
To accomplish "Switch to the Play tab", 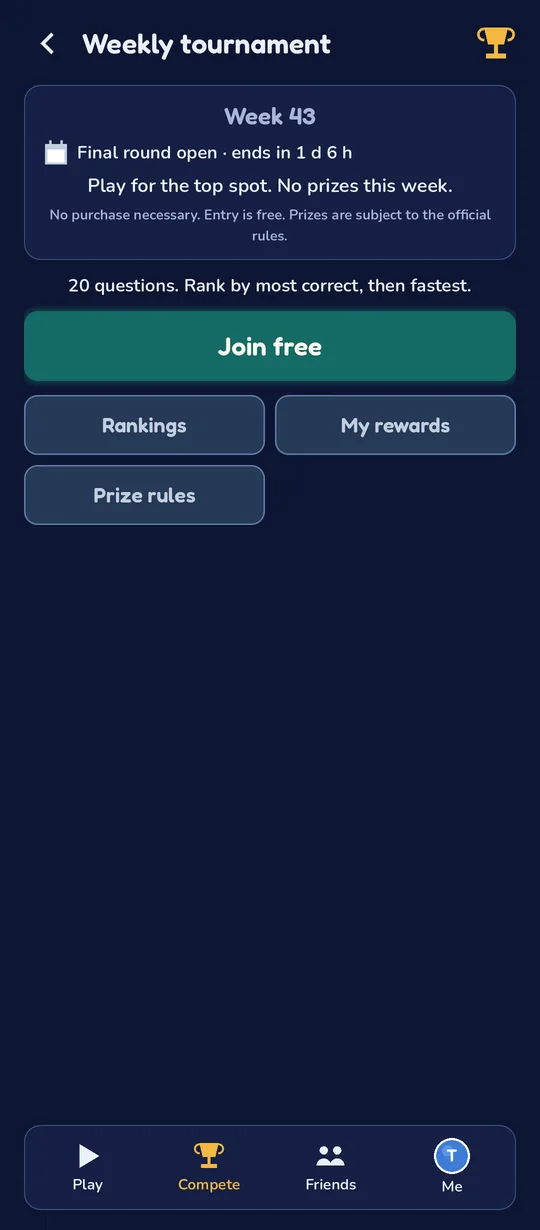I will click(x=88, y=1168).
